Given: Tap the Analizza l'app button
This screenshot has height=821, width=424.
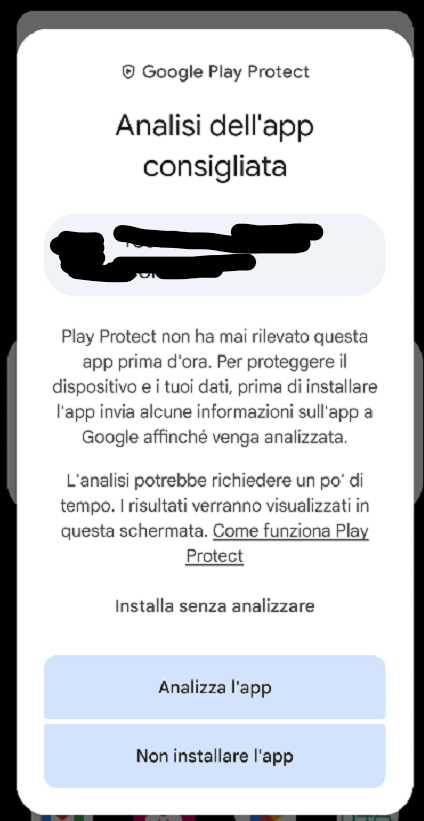Looking at the screenshot, I should tap(215, 687).
